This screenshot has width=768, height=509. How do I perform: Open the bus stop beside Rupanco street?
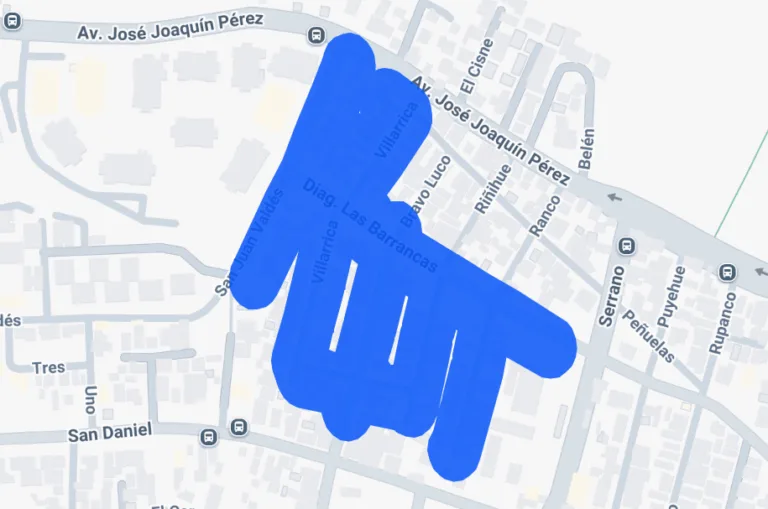(x=729, y=271)
